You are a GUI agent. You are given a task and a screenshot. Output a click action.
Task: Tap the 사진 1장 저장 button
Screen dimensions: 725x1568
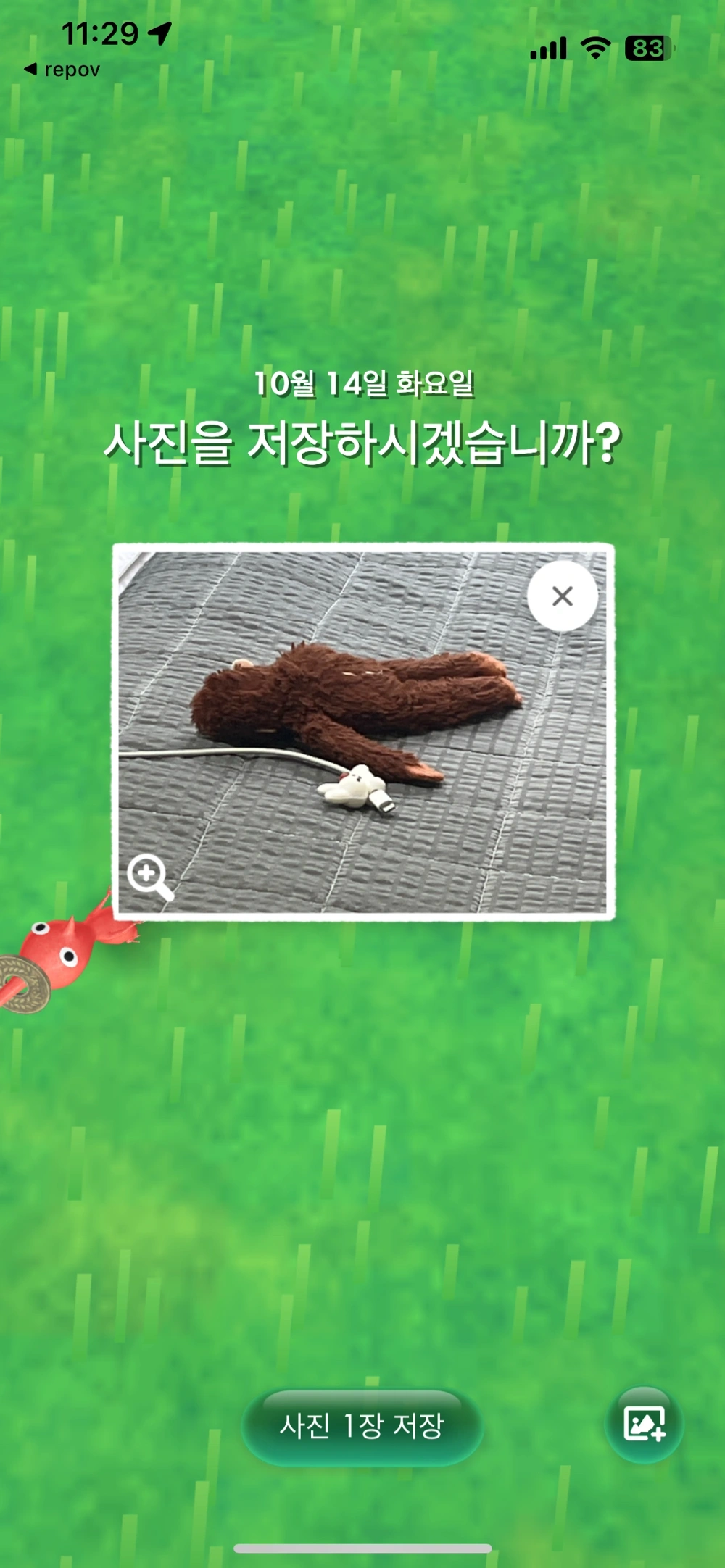(362, 1427)
